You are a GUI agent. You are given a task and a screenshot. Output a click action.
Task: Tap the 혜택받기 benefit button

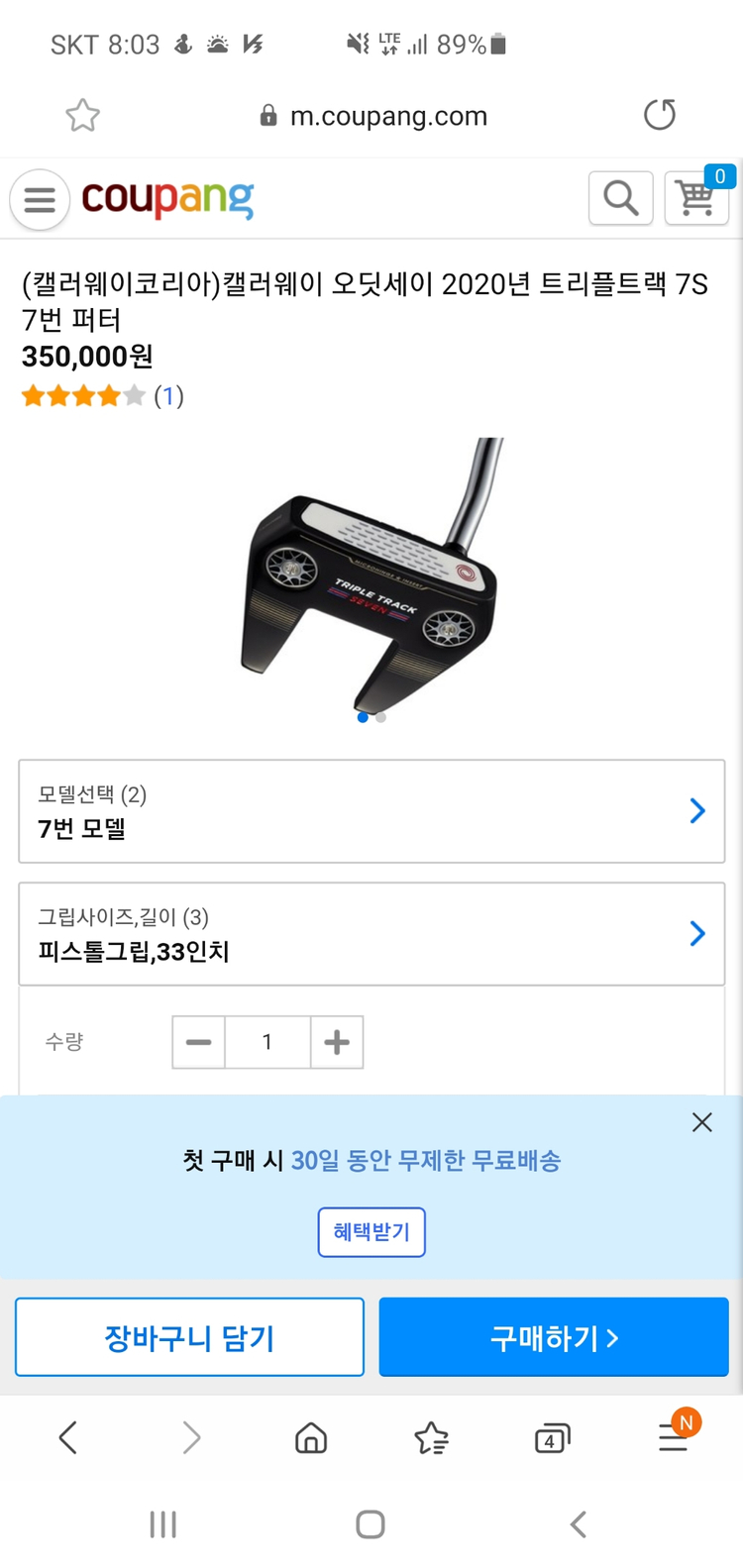pos(371,1232)
